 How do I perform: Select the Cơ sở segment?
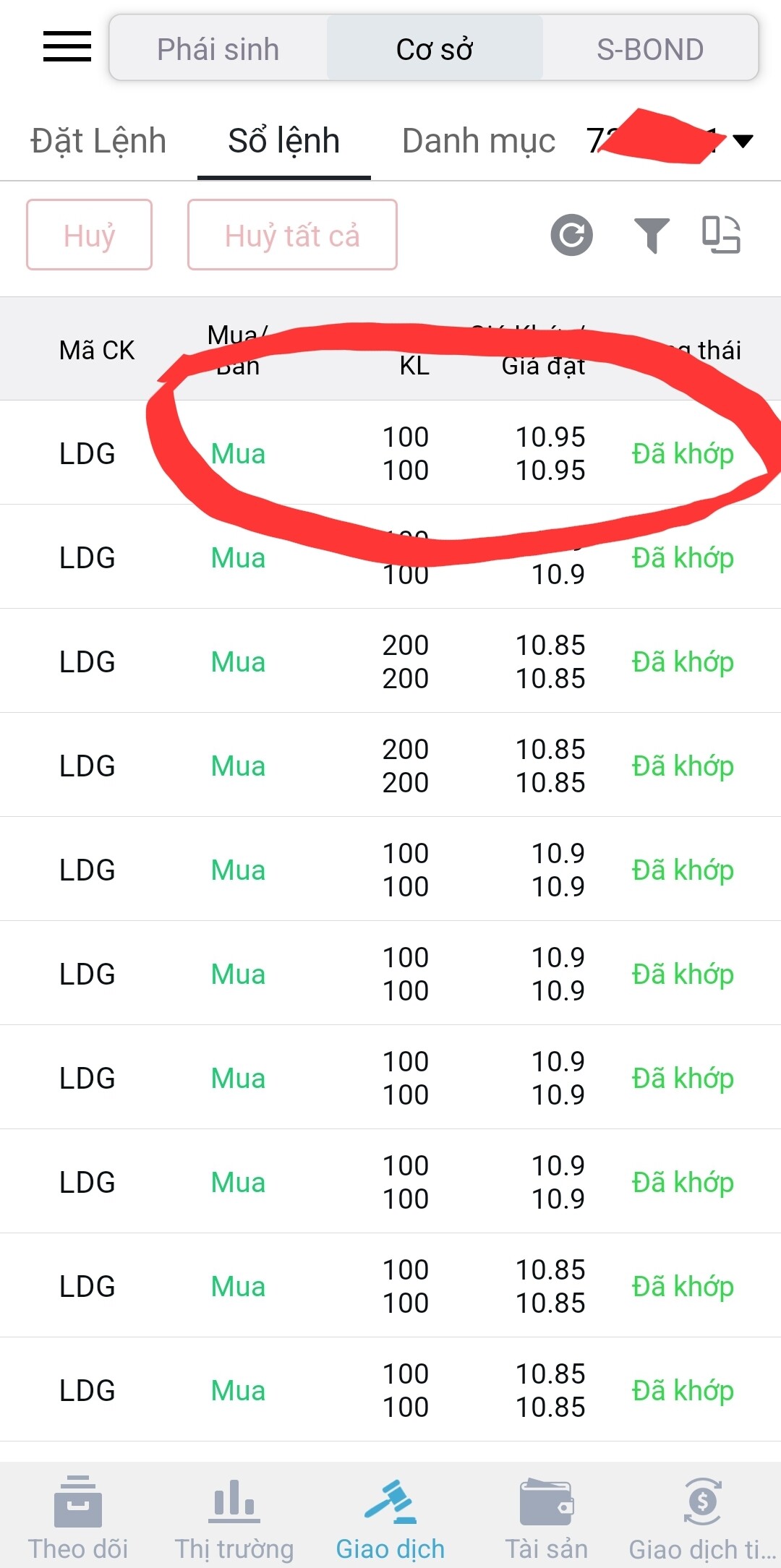pyautogui.click(x=434, y=49)
